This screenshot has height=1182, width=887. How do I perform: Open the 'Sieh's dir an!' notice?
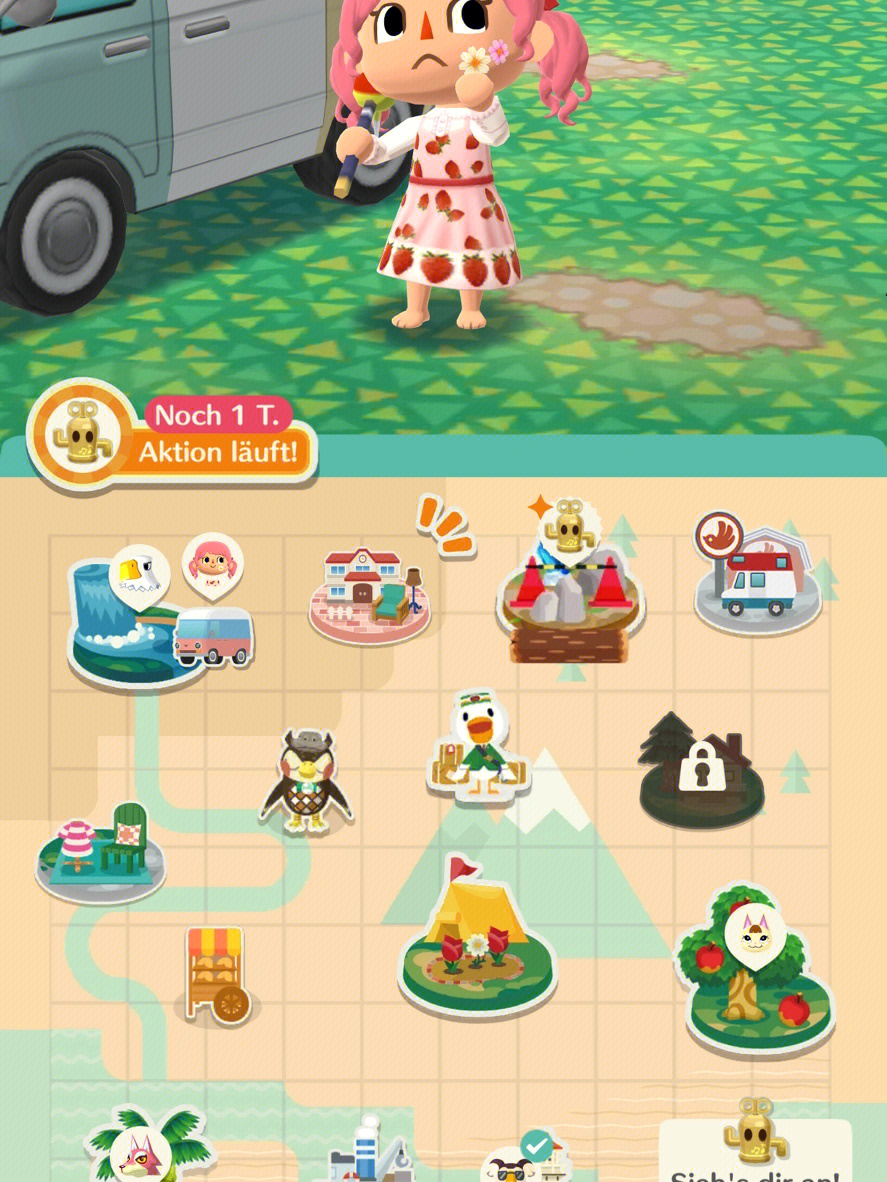click(755, 1150)
